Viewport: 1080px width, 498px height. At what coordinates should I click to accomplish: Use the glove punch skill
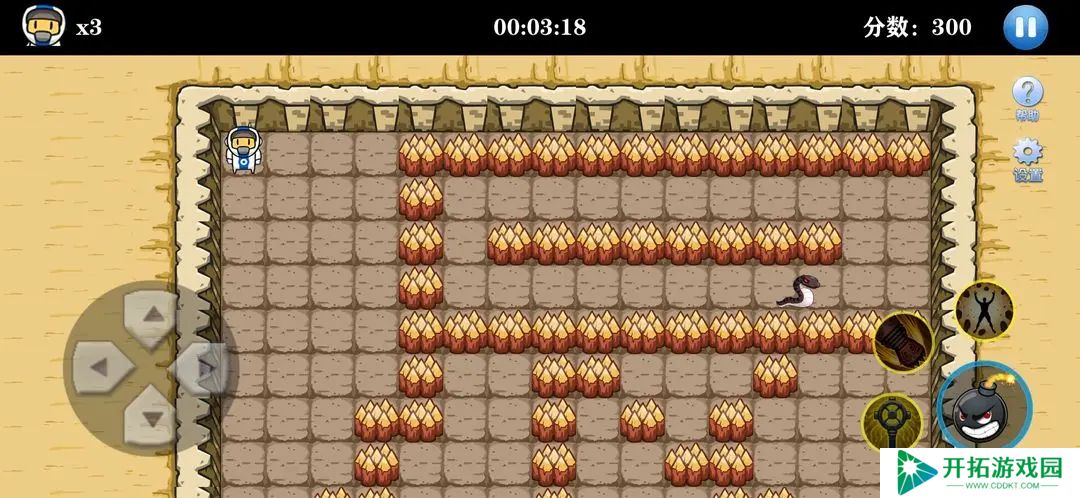pos(903,343)
